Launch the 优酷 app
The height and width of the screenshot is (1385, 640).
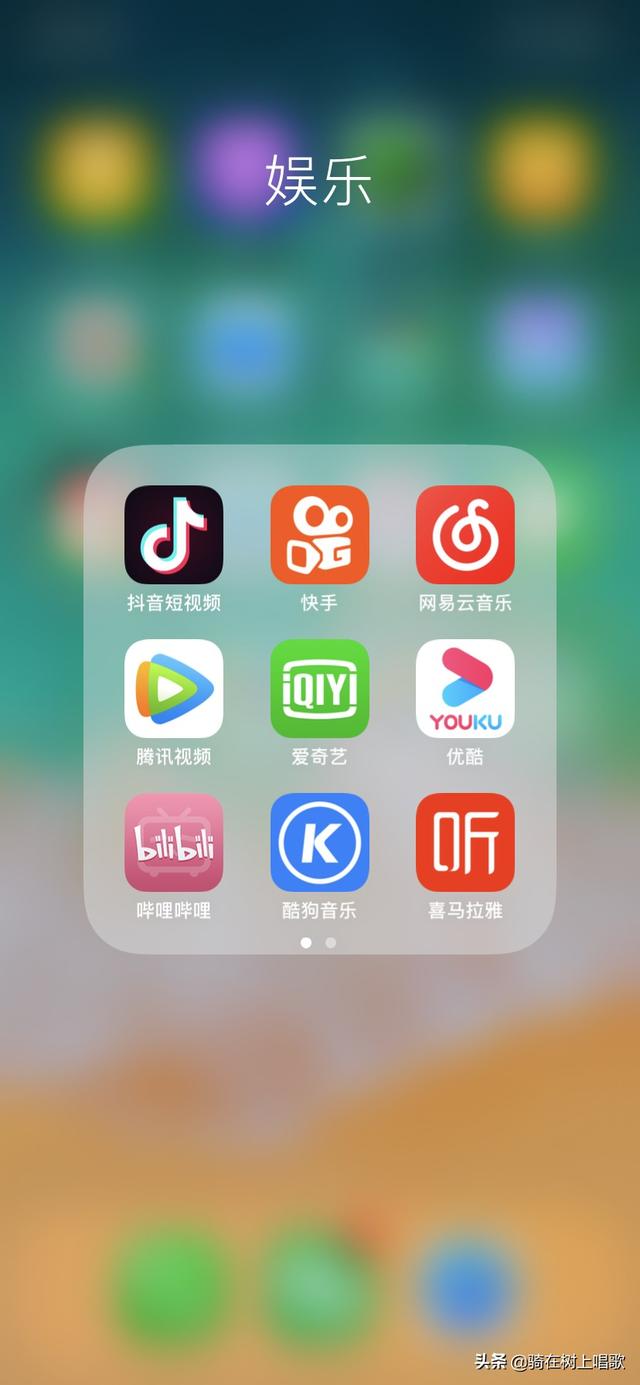click(465, 688)
